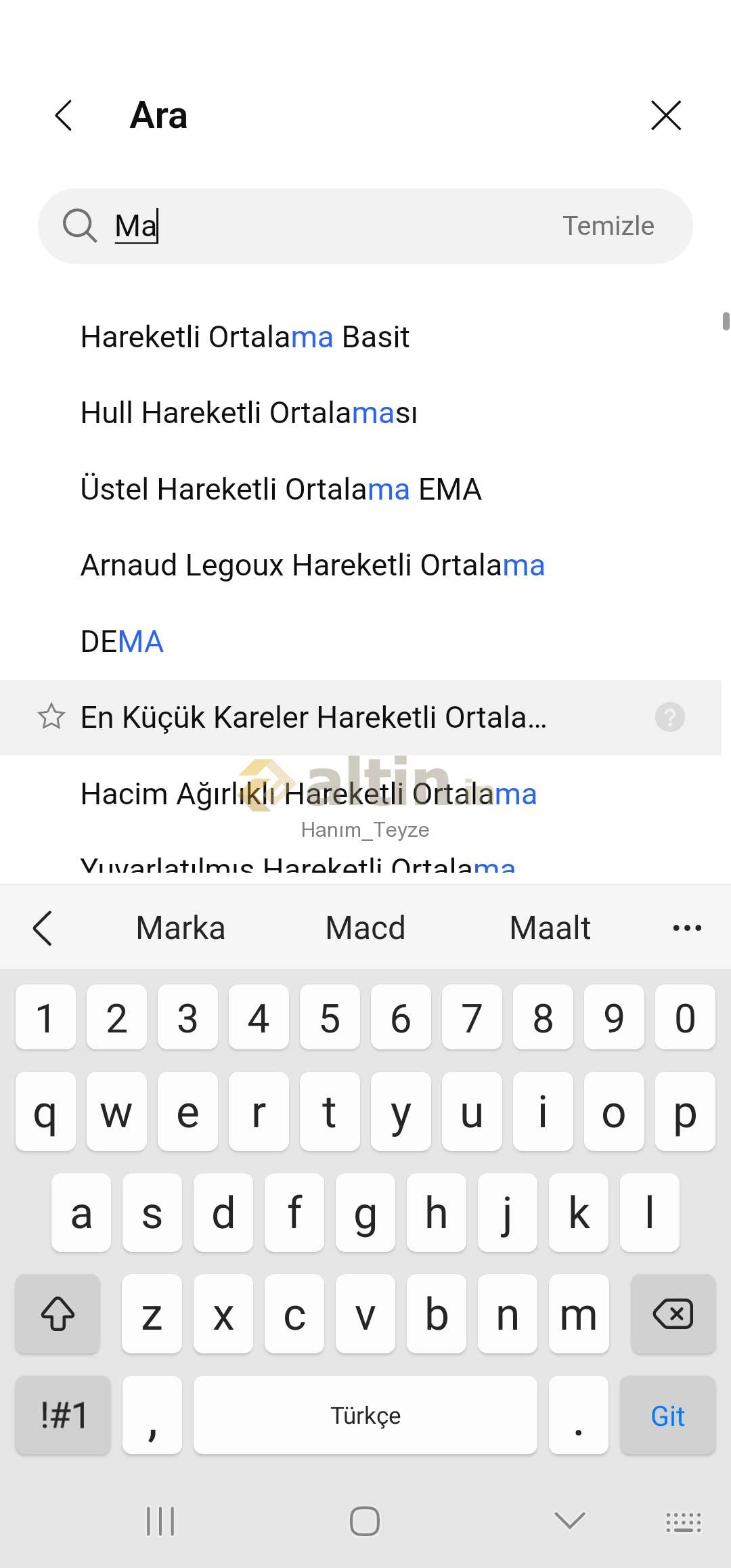Close the search with the X icon
Viewport: 731px width, 1568px height.
666,115
